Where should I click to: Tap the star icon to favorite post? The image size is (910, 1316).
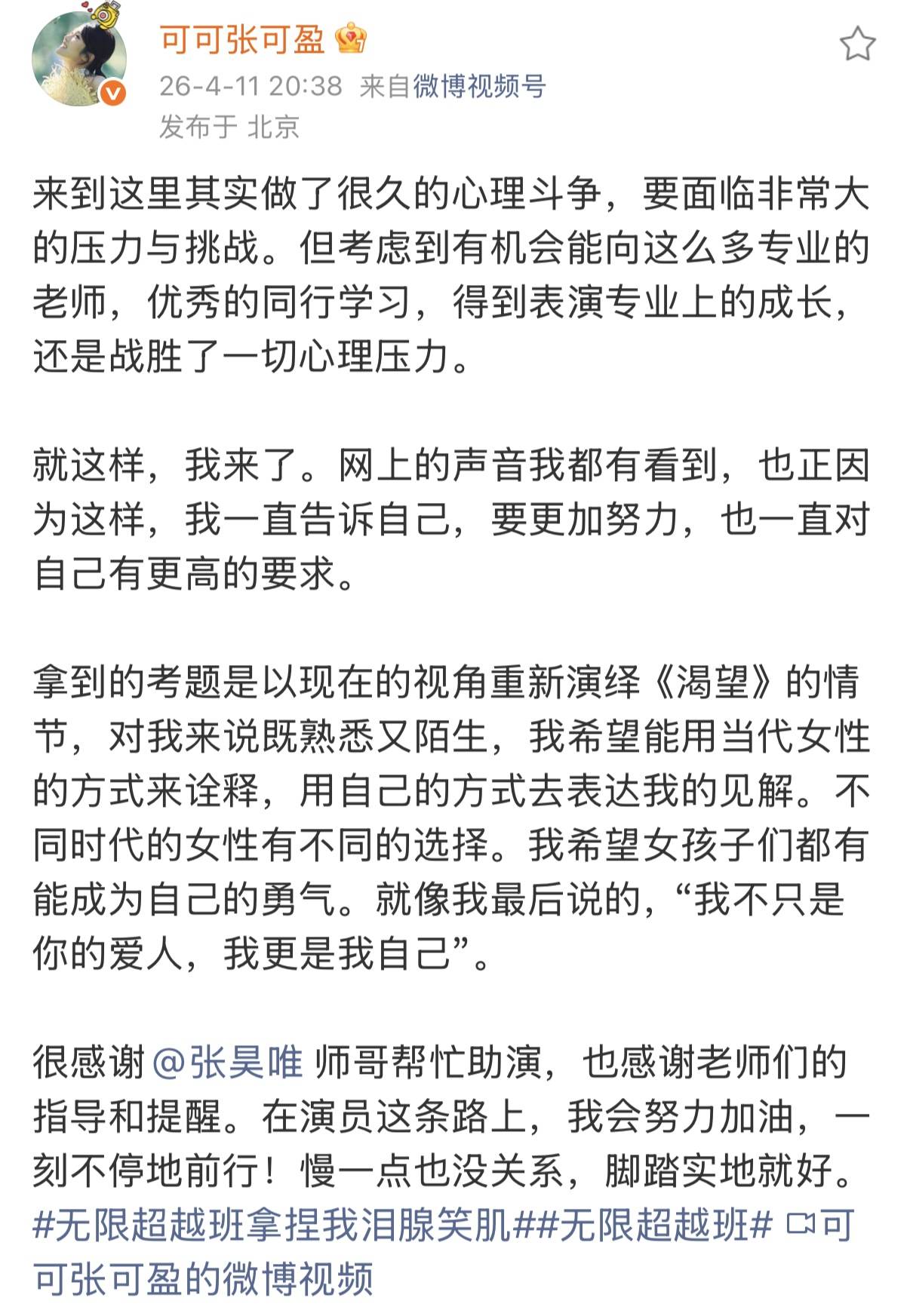point(858,44)
